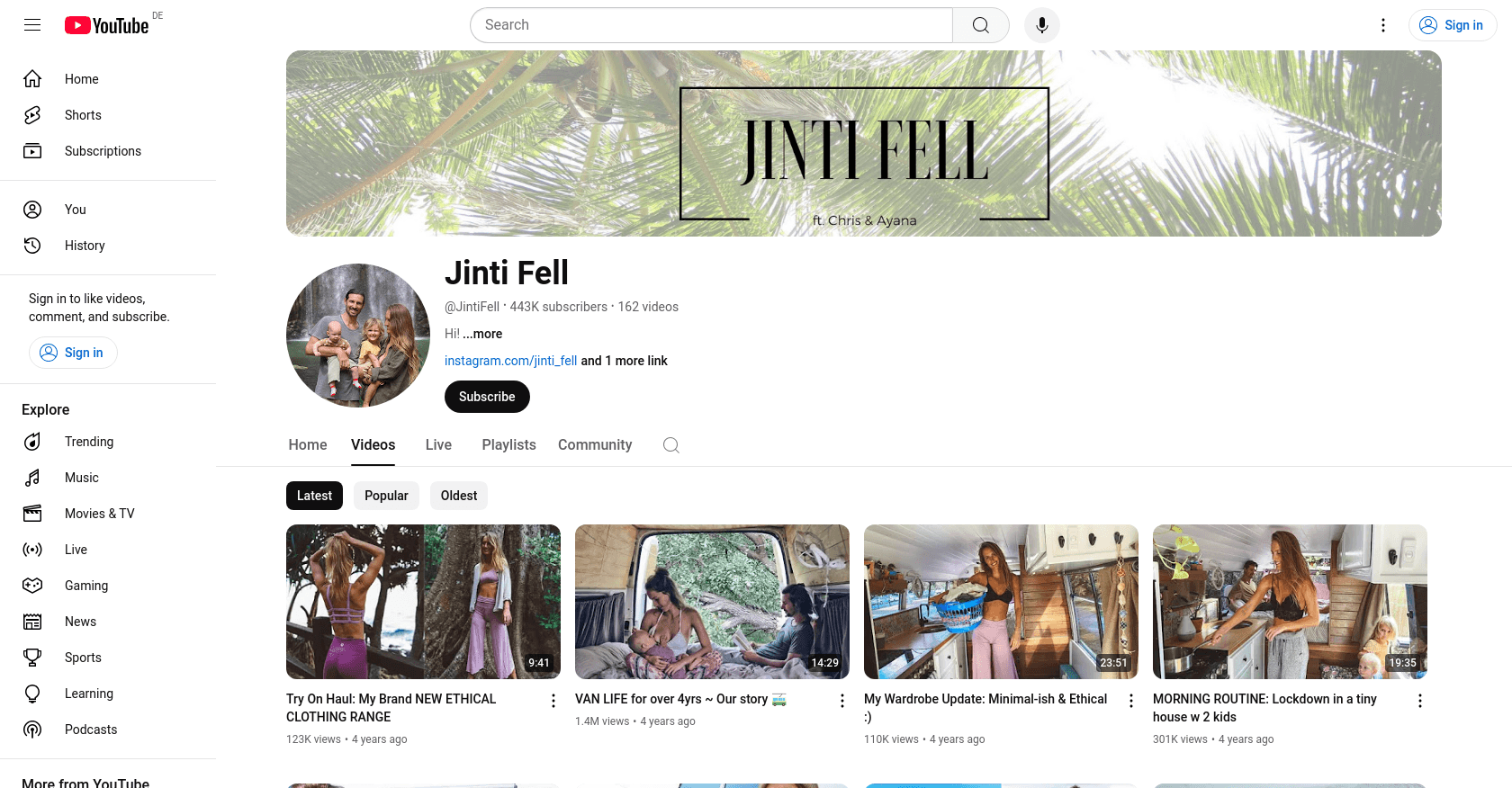Subscribe to Jinti Fell channel
The image size is (1512, 788).
click(x=487, y=397)
